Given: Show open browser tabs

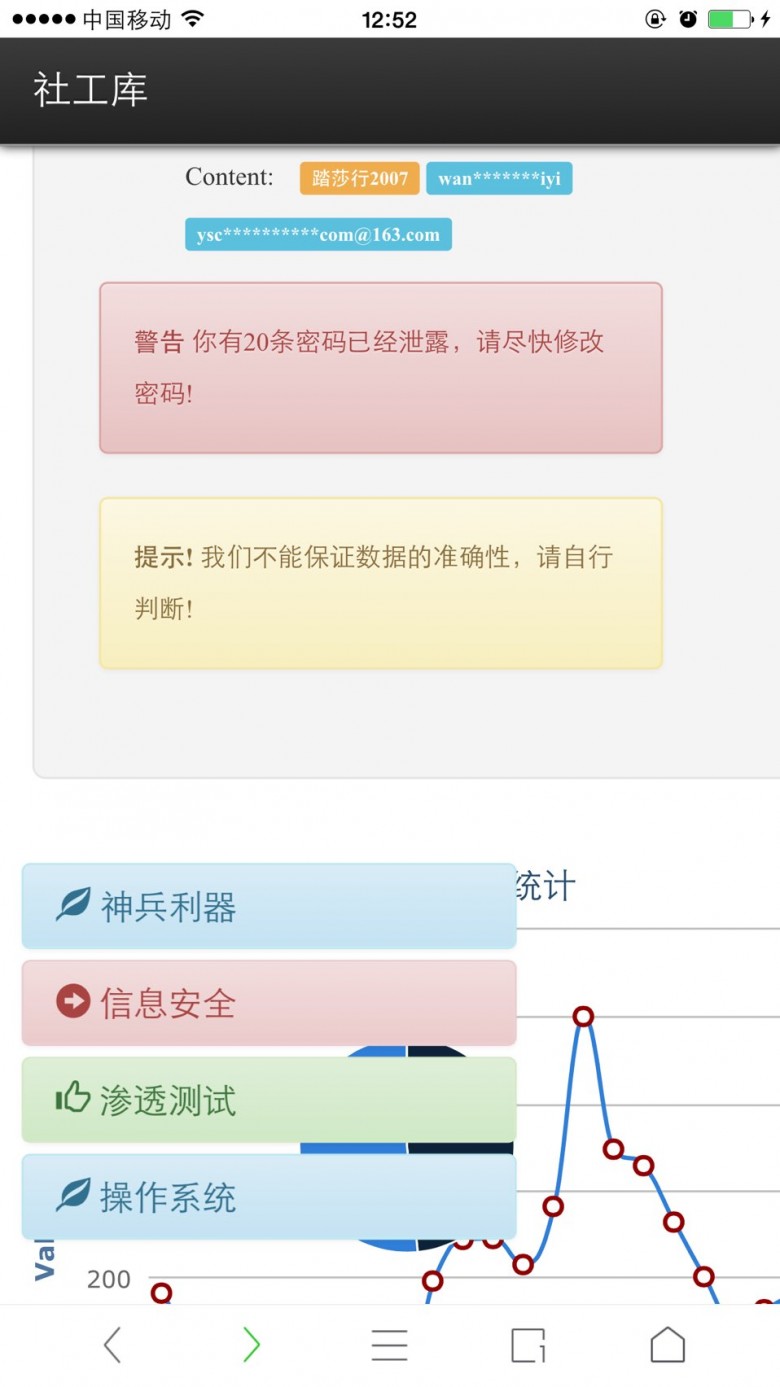Looking at the screenshot, I should pyautogui.click(x=528, y=1345).
